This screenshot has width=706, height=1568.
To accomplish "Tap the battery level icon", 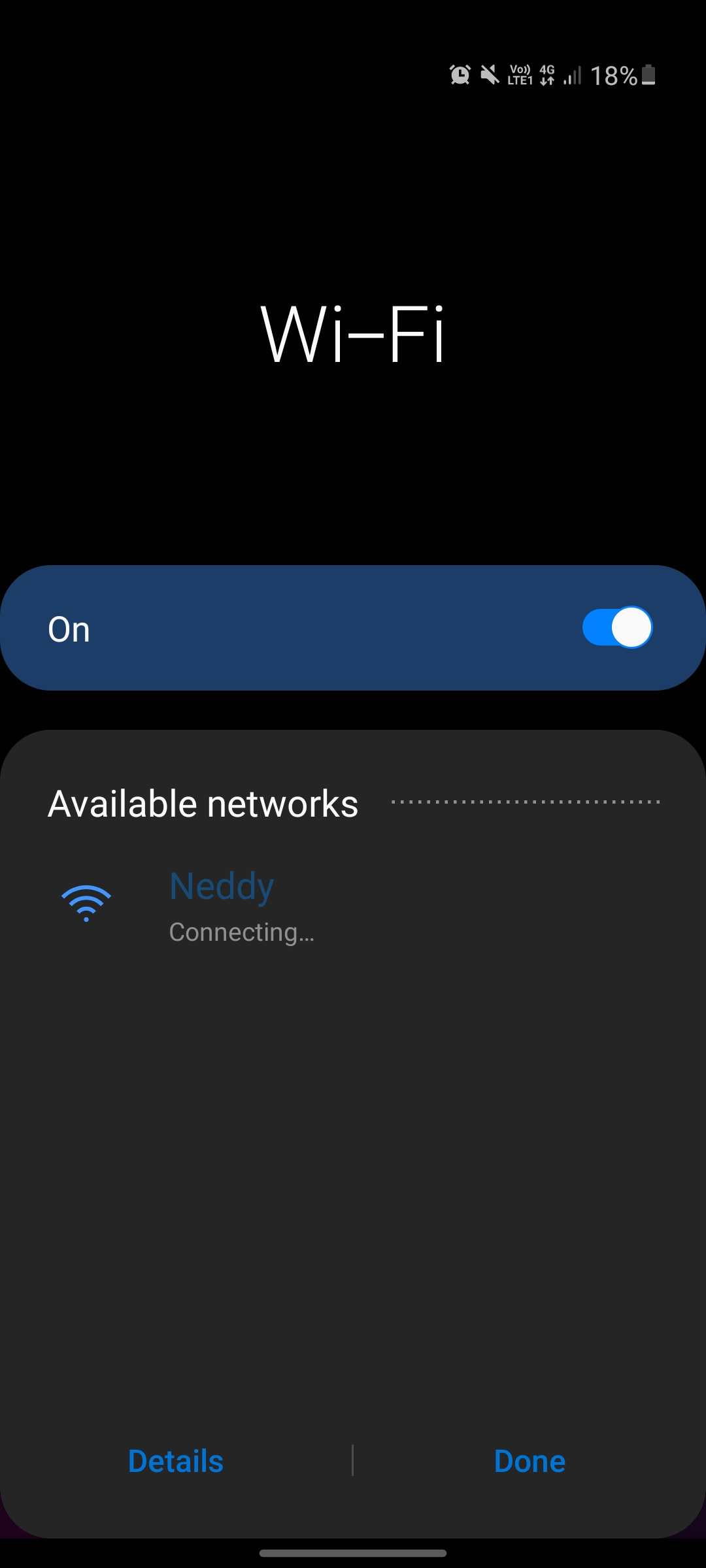I will pyautogui.click(x=648, y=76).
